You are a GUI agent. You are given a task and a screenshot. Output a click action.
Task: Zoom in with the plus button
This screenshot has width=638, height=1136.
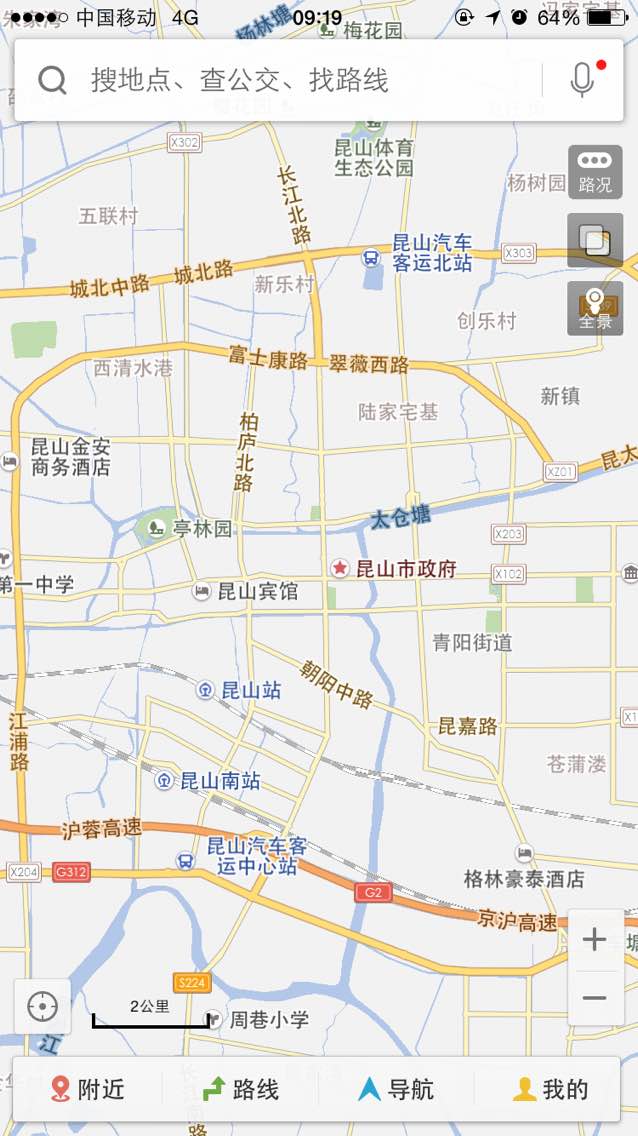595,940
